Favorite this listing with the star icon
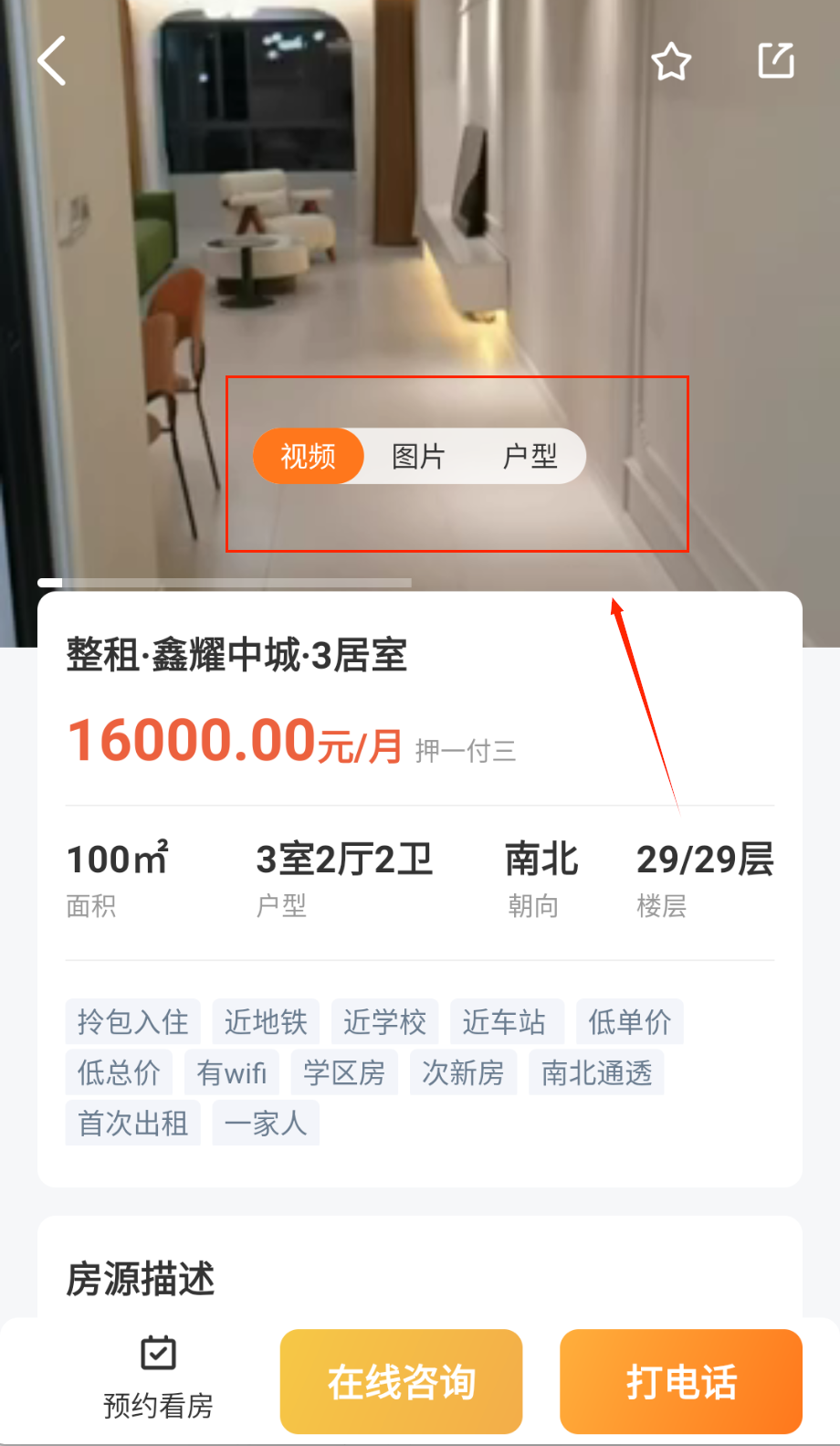The height and width of the screenshot is (1446, 840). [671, 61]
